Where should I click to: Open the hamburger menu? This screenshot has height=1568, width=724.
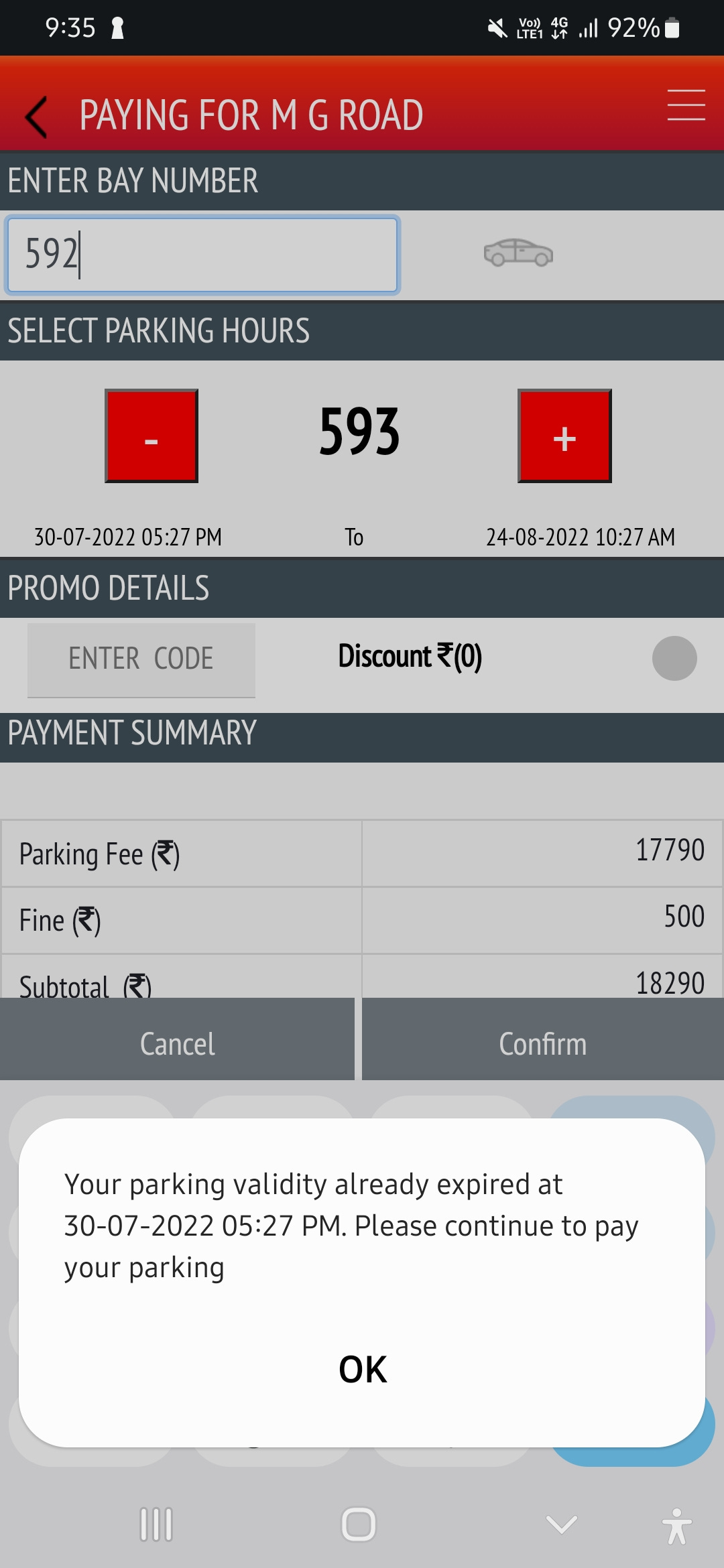686,105
